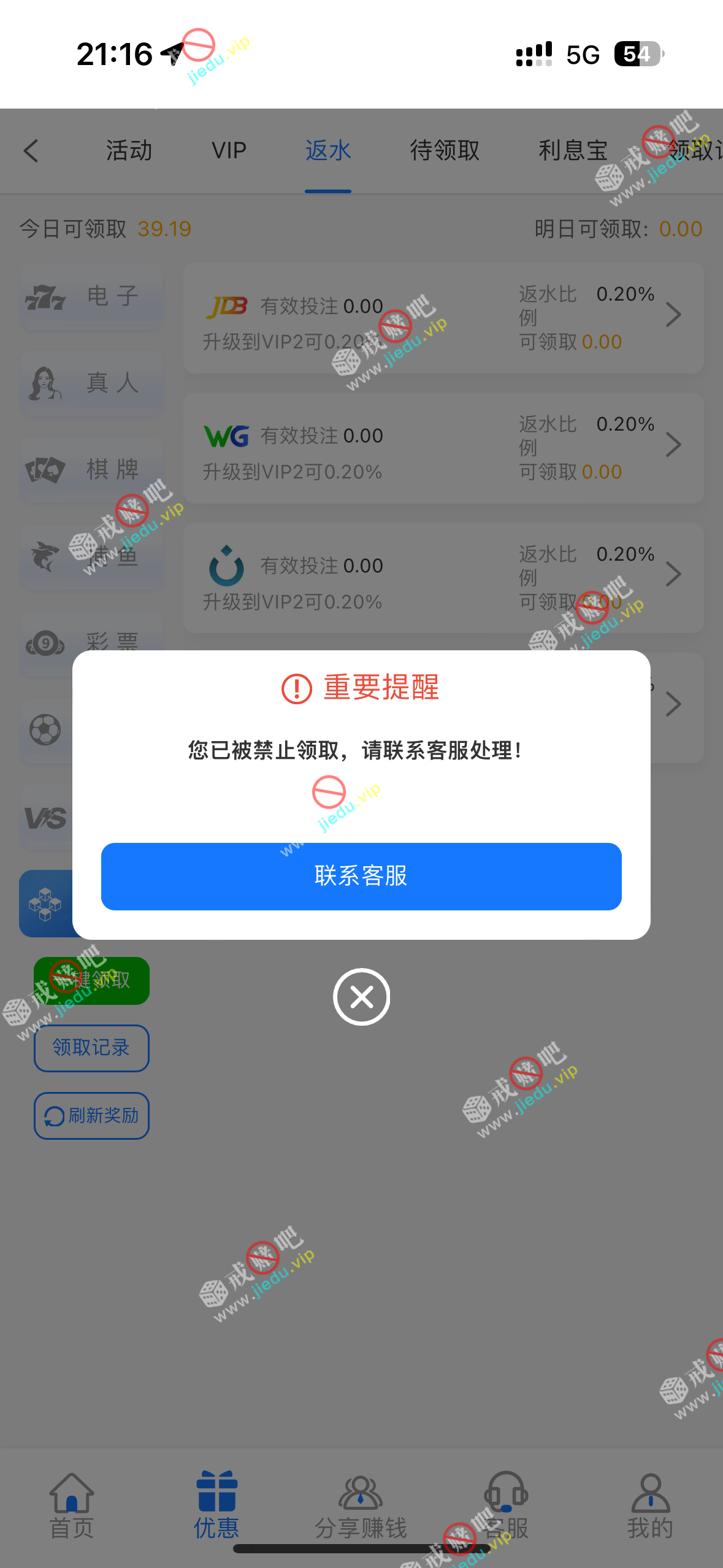723x1568 pixels.
Task: Select the 待领取 tab
Action: tap(445, 151)
